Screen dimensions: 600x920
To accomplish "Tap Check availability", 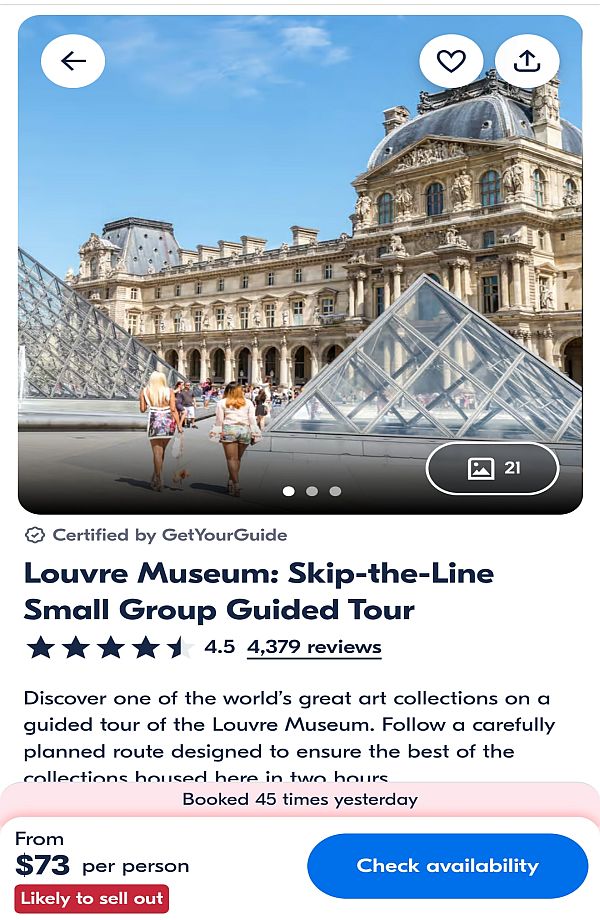I will tap(447, 866).
